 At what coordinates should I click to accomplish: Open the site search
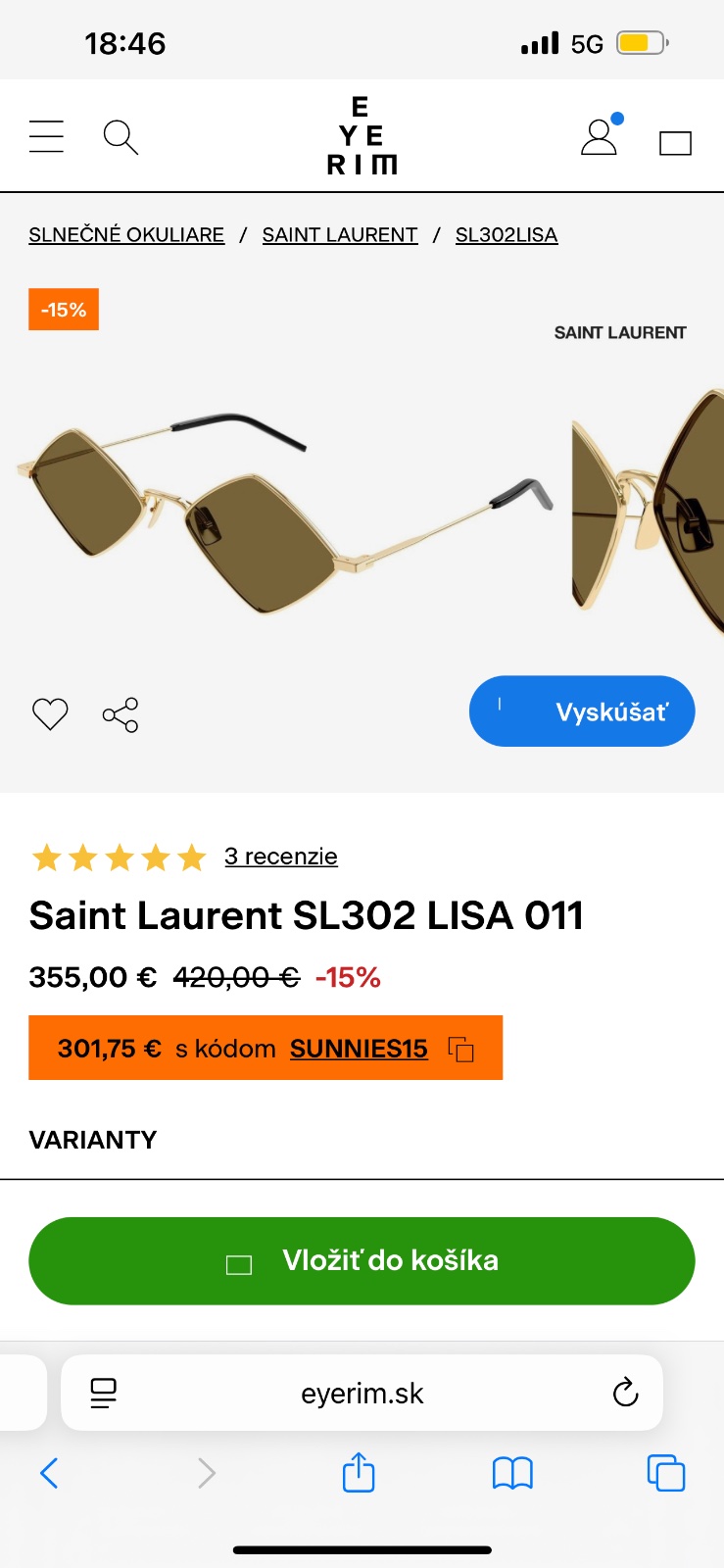pyautogui.click(x=121, y=137)
